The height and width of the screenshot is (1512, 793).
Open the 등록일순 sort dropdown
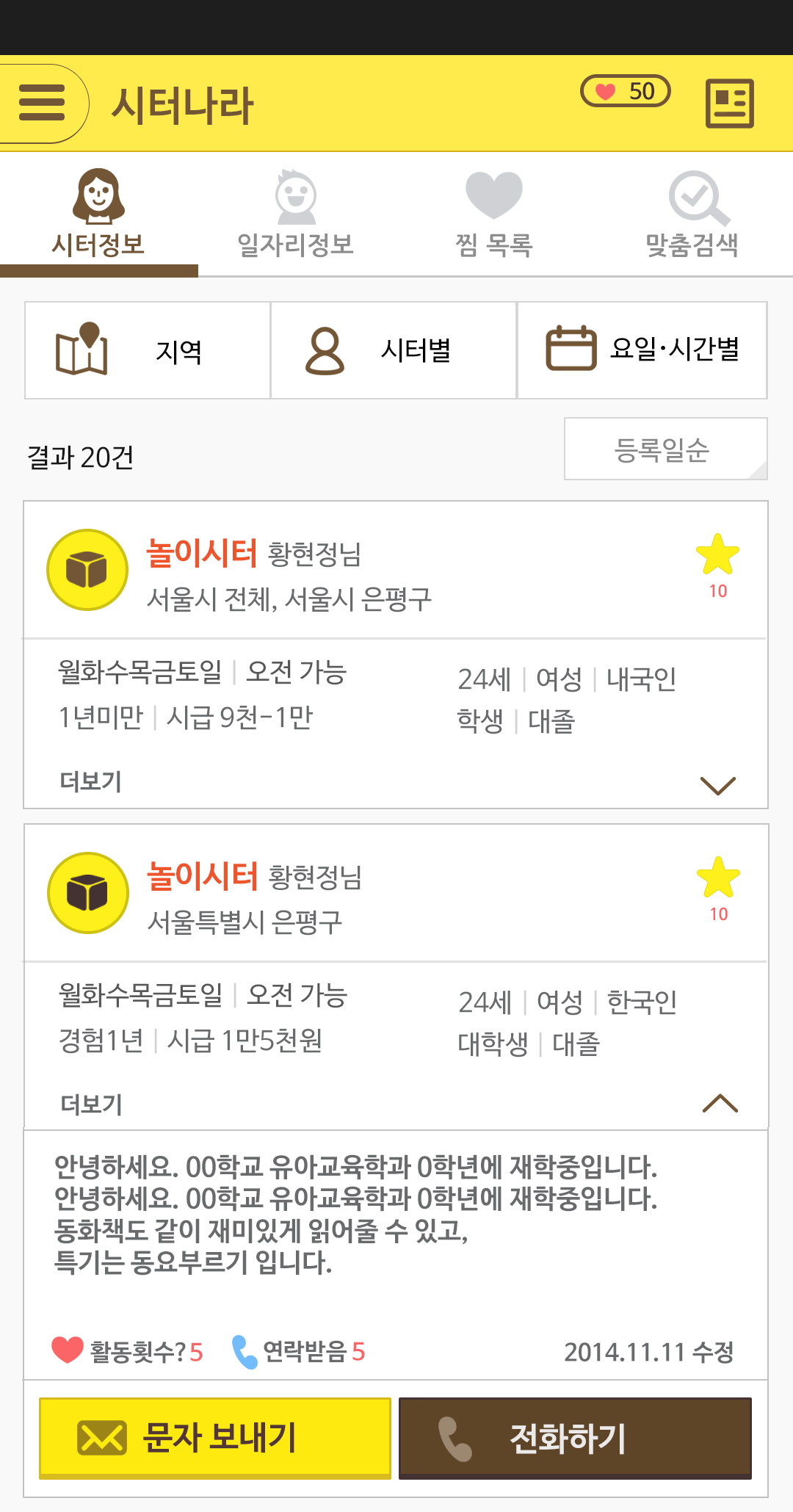pyautogui.click(x=665, y=449)
